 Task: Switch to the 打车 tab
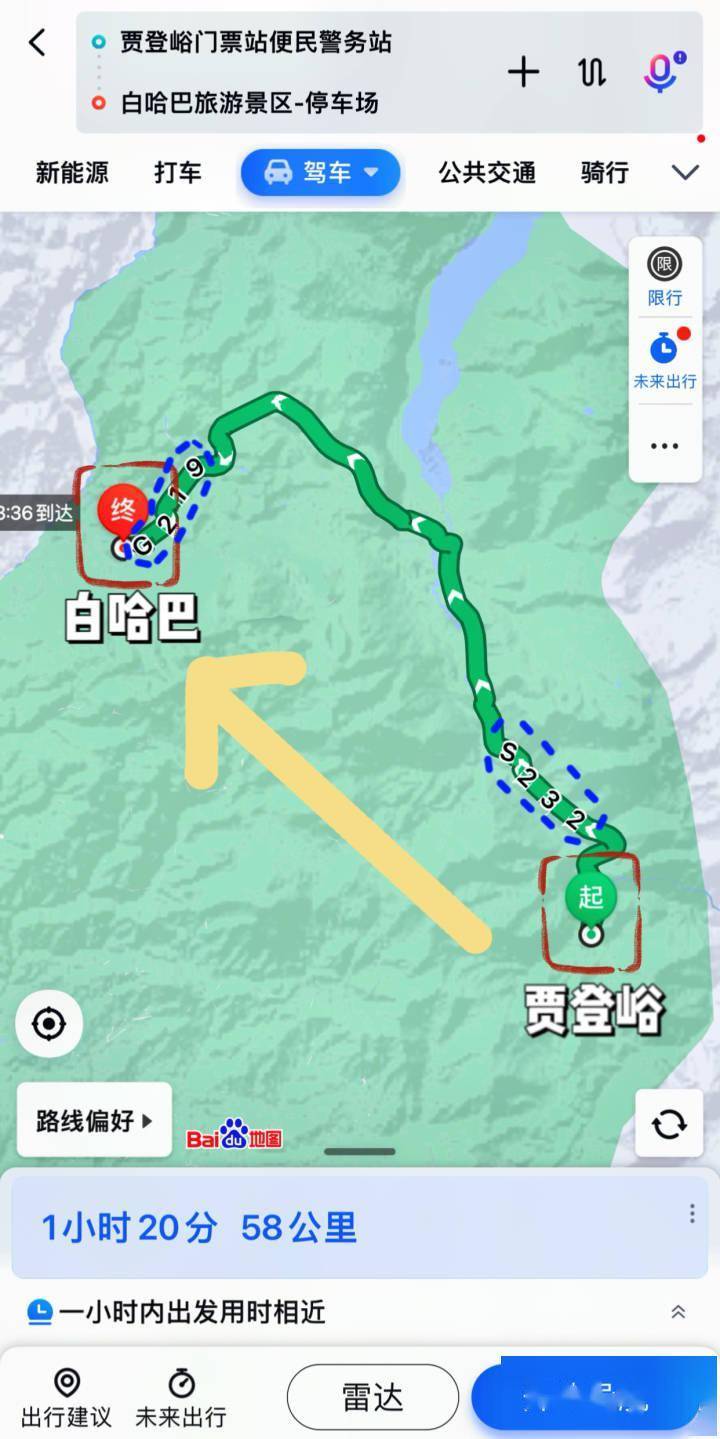tap(178, 172)
